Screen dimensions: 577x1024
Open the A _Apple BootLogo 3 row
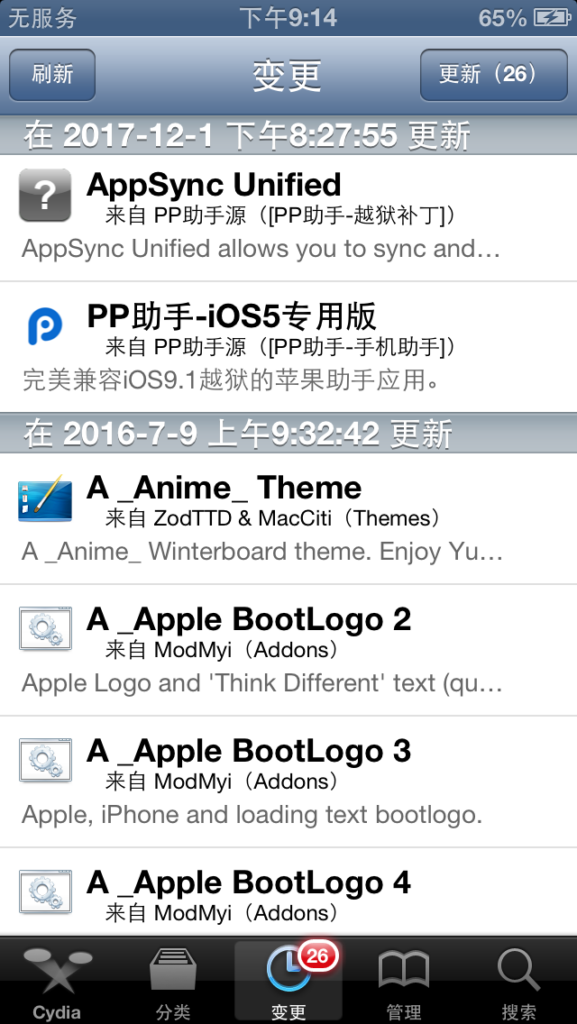[288, 781]
